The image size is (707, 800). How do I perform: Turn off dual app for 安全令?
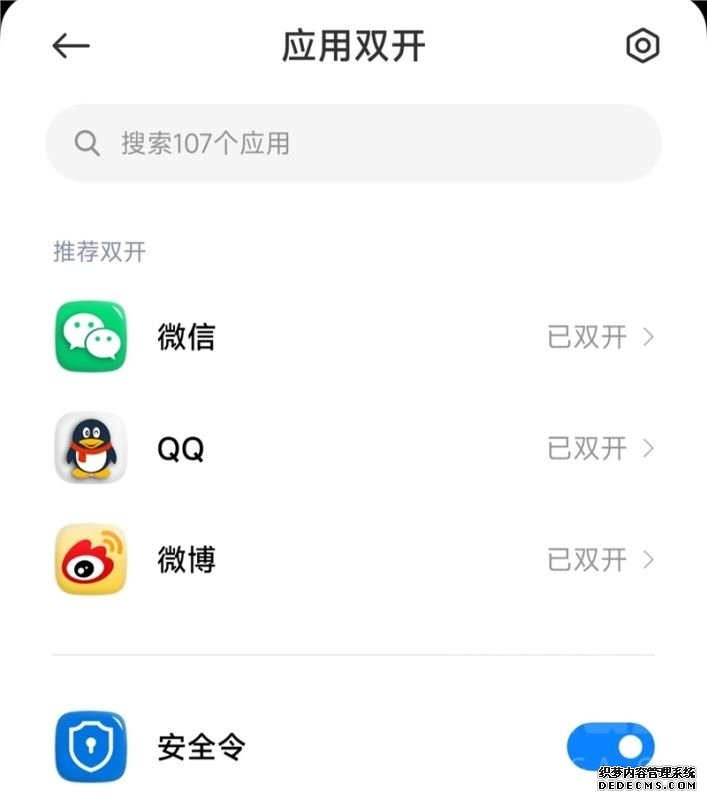[610, 747]
